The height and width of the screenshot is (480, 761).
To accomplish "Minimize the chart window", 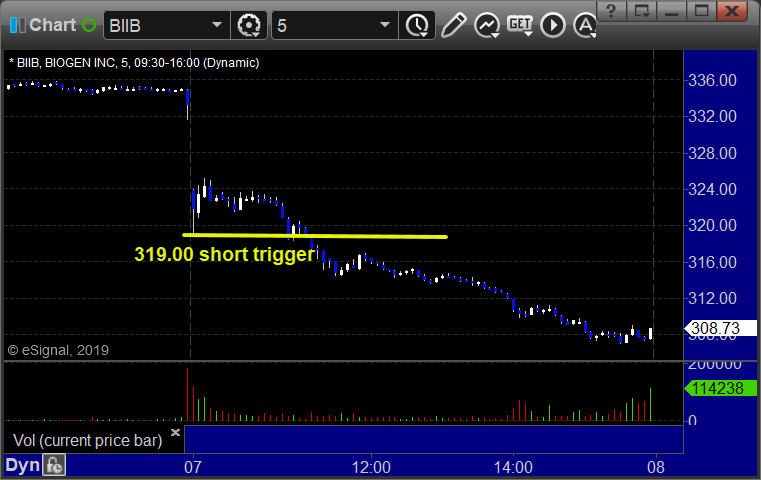I will tap(673, 11).
